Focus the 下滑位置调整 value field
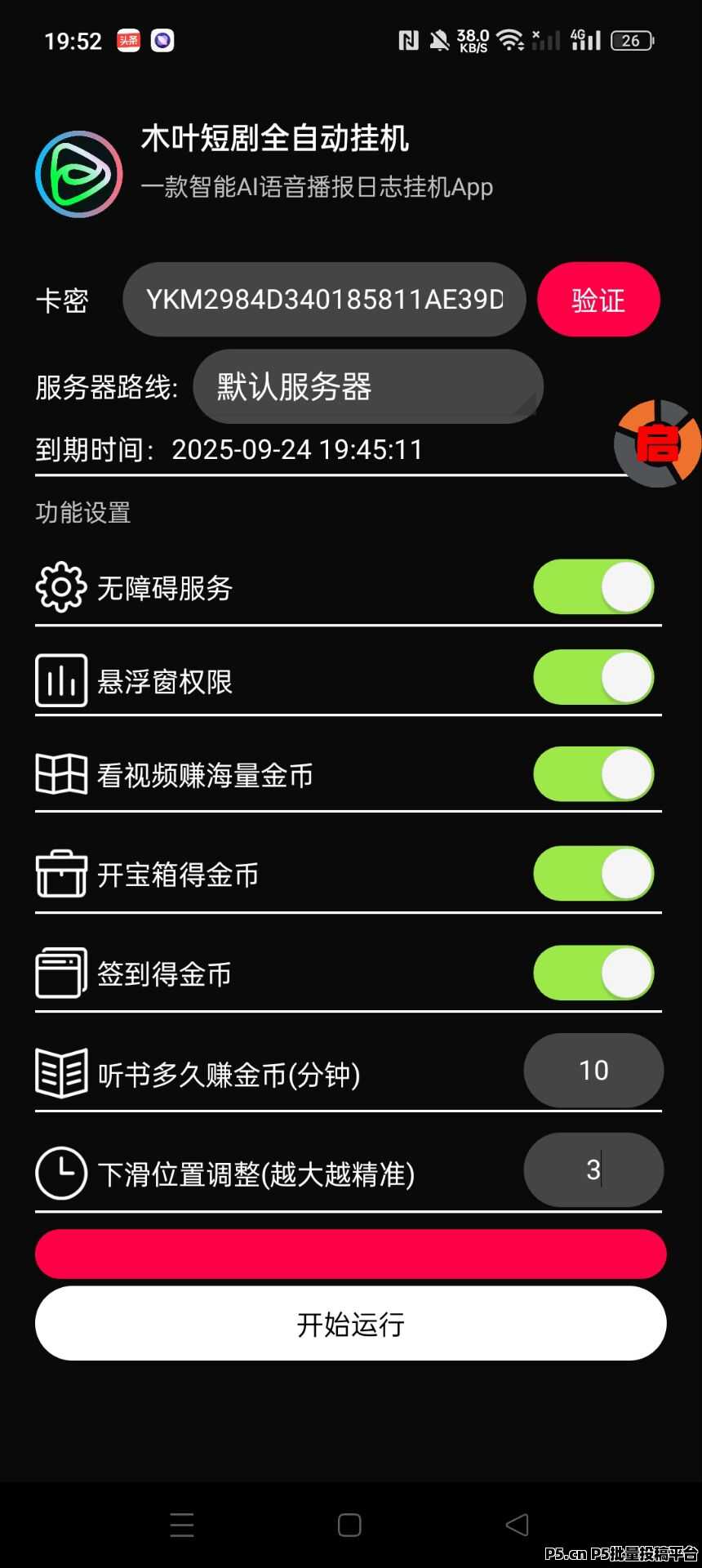 (x=593, y=1170)
